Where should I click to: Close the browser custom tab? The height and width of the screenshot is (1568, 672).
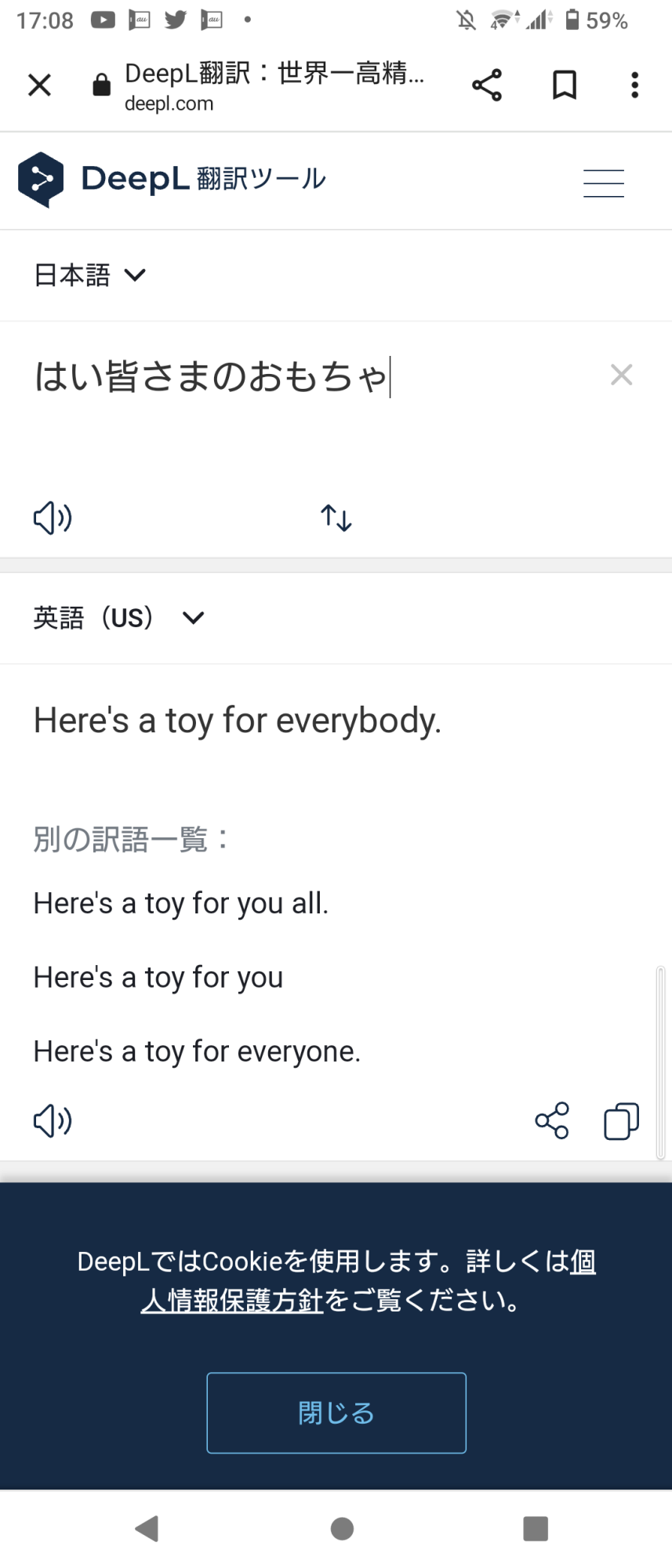click(x=39, y=85)
